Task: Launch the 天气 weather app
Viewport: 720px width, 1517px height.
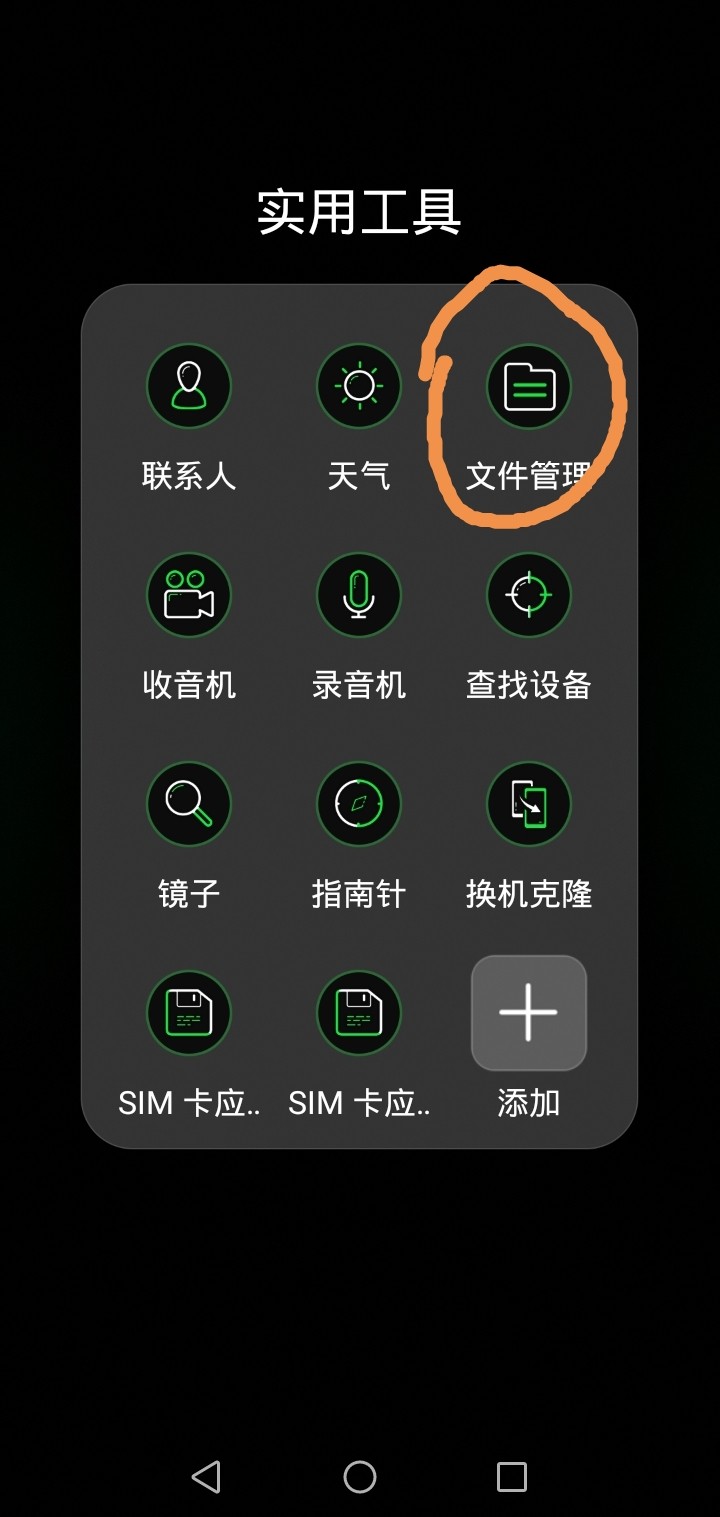Action: point(359,386)
